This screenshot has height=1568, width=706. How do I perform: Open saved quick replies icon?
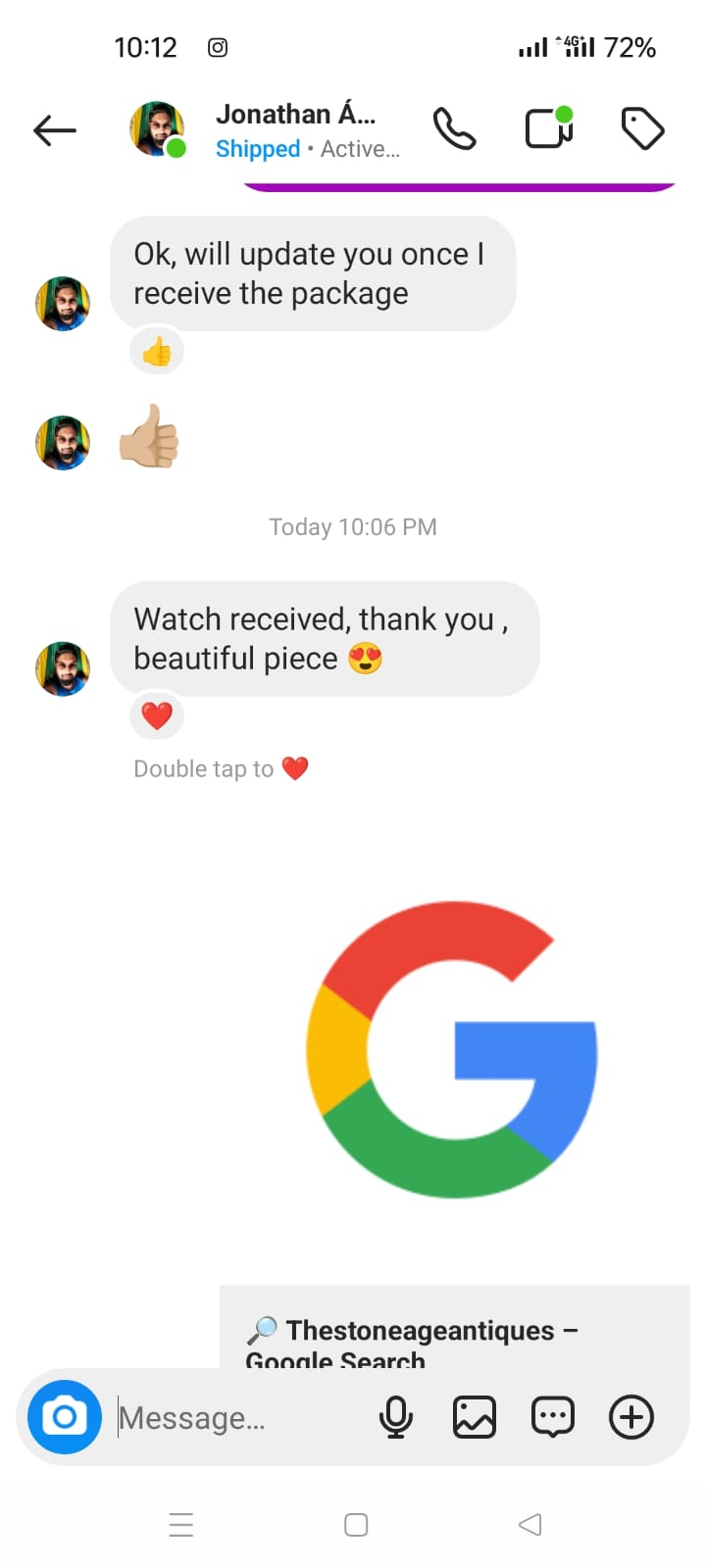coord(553,1417)
